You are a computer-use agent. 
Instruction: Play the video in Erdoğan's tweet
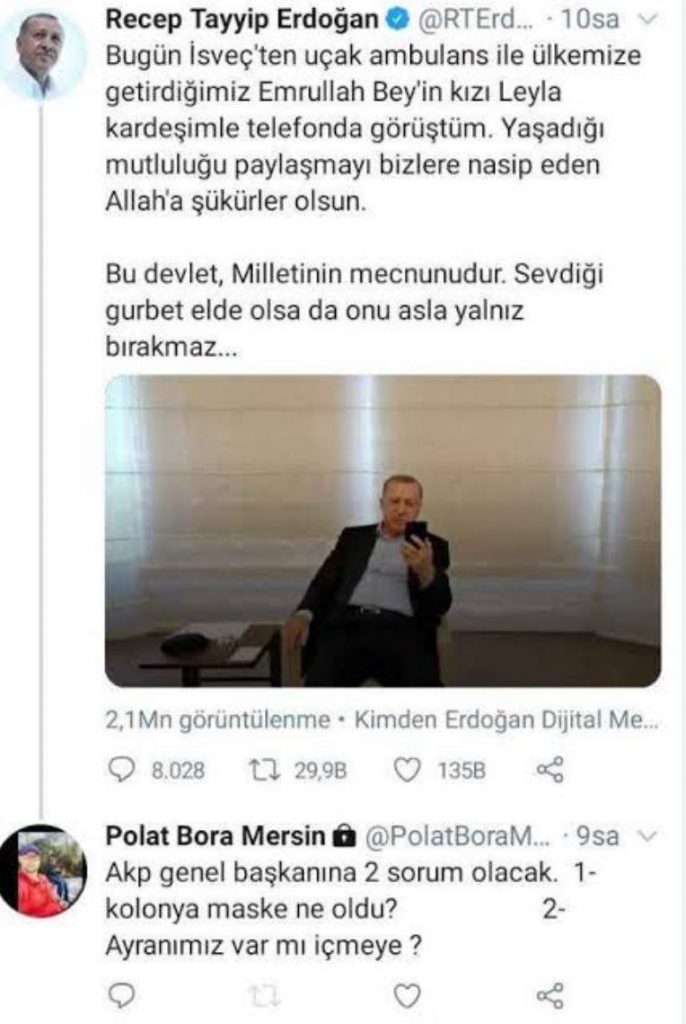pos(382,531)
